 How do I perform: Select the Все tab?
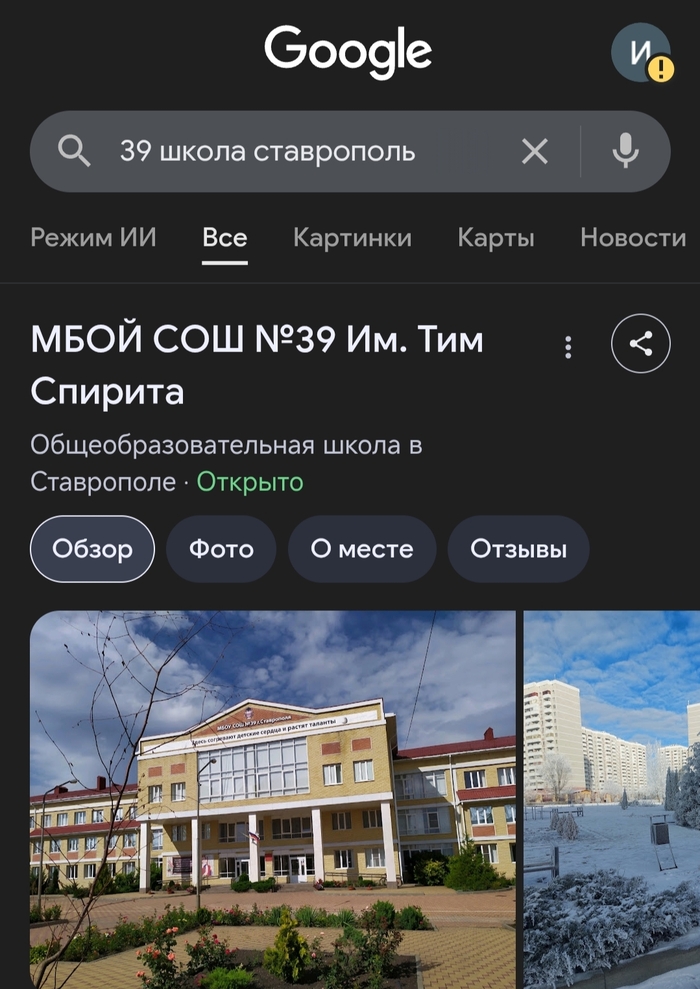225,238
